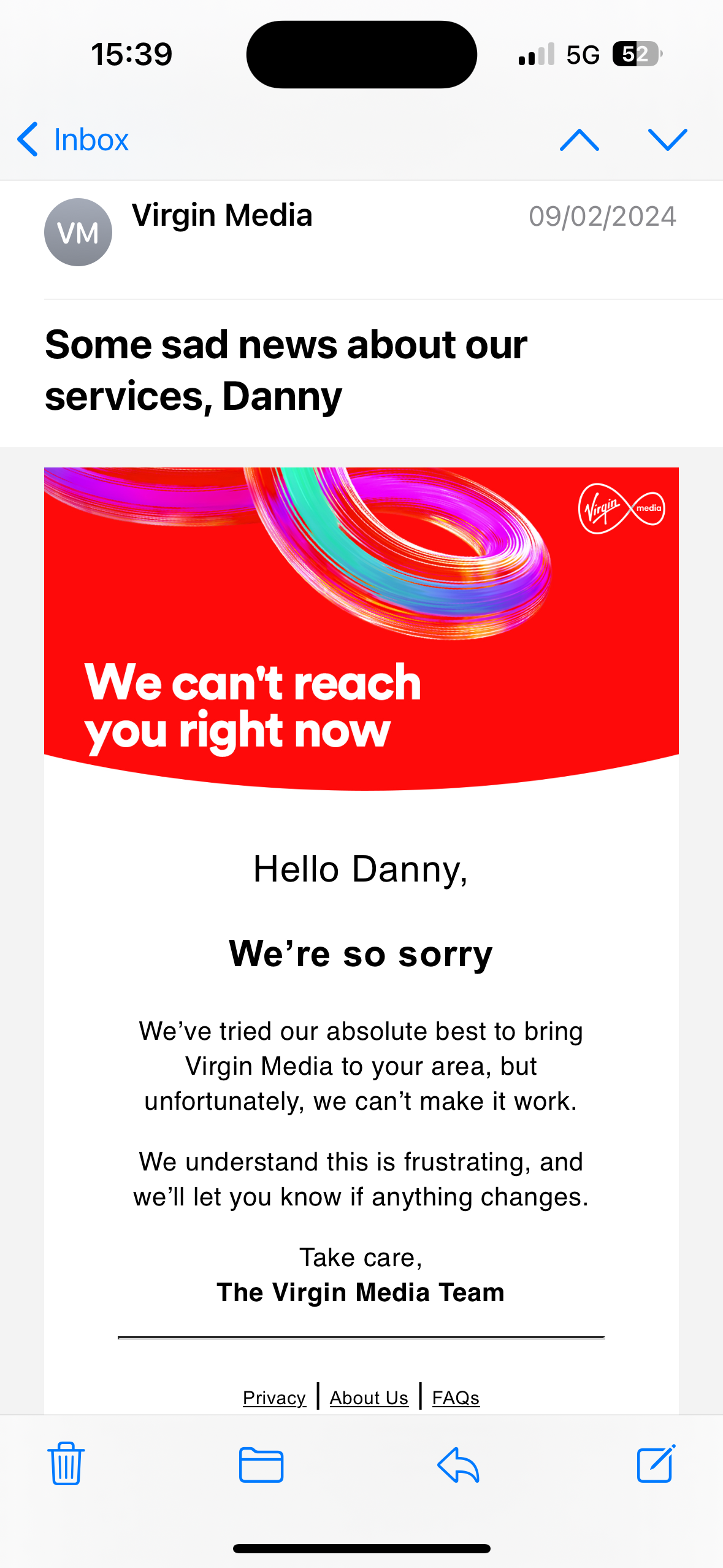Image resolution: width=723 pixels, height=1568 pixels.
Task: Open the FAQs link
Action: tap(456, 1397)
